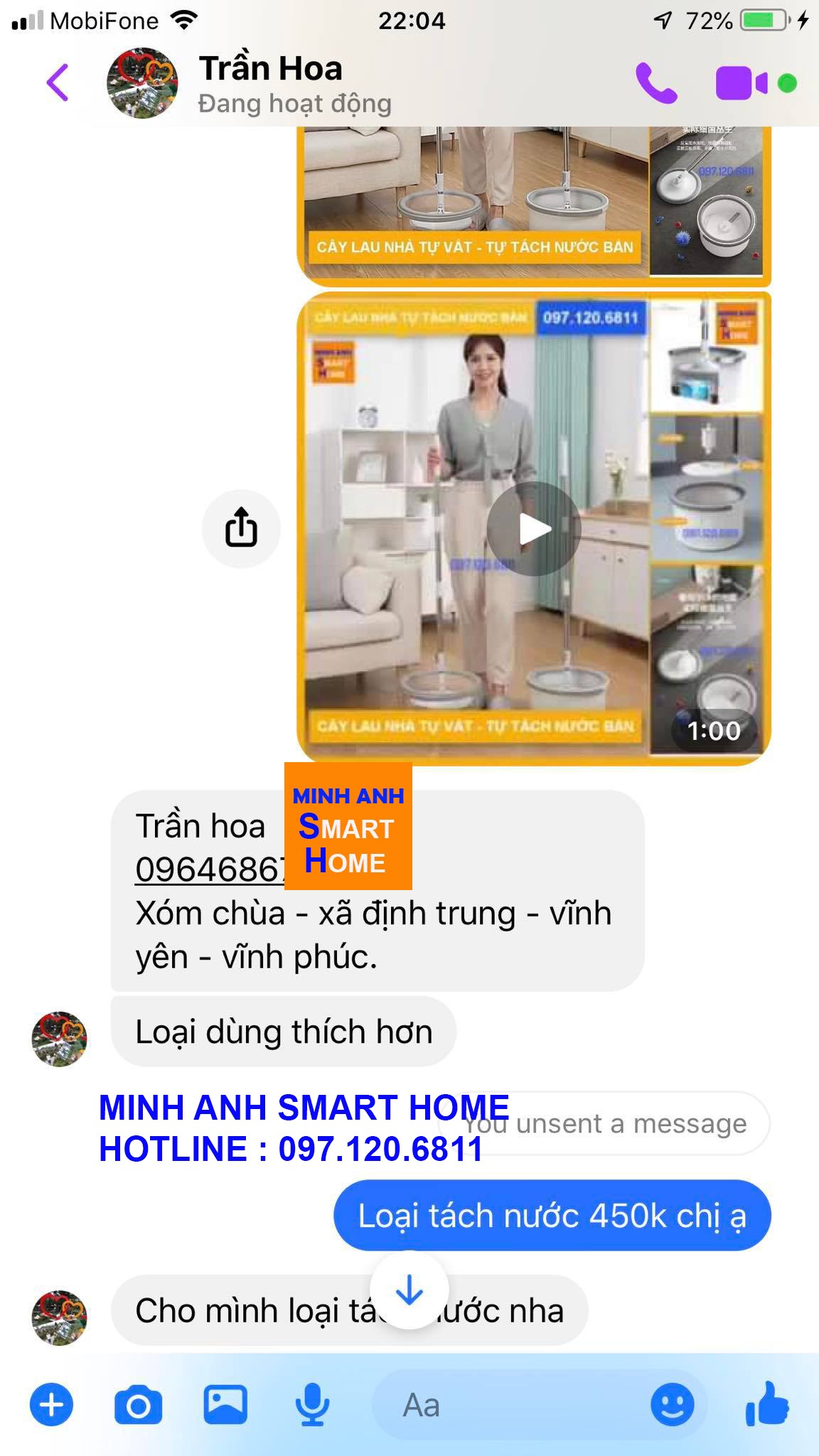Open the mop image above the video
Image resolution: width=819 pixels, height=1456 pixels.
(533, 206)
